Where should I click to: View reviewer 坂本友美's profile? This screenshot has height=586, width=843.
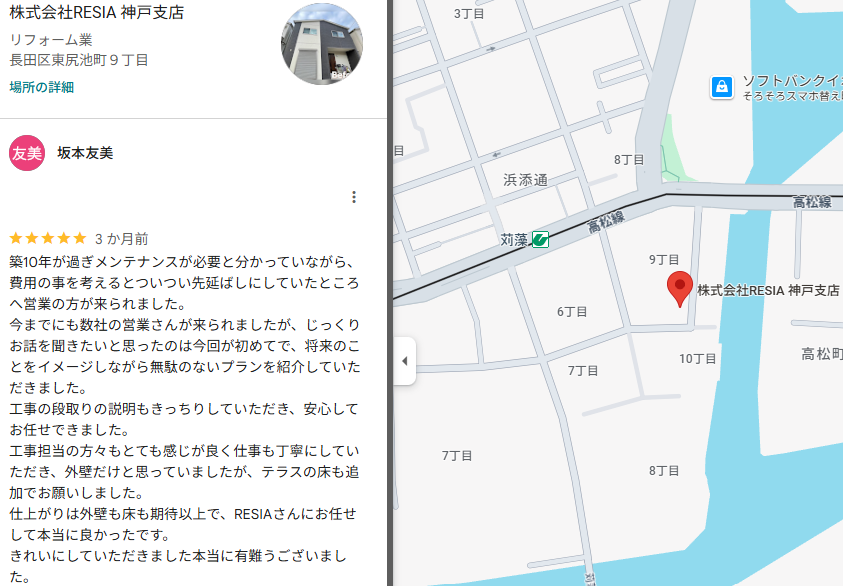point(85,153)
